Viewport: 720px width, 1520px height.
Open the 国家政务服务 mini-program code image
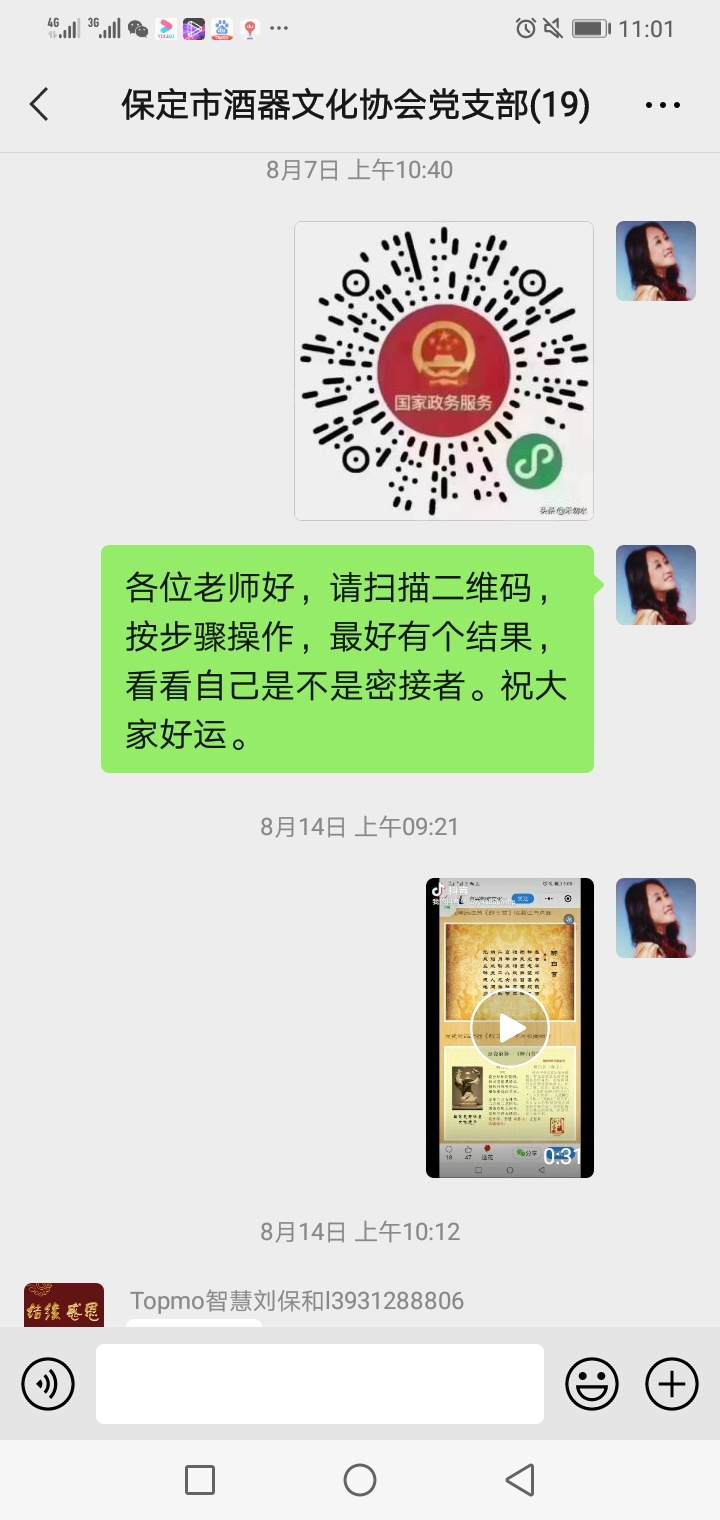(443, 371)
